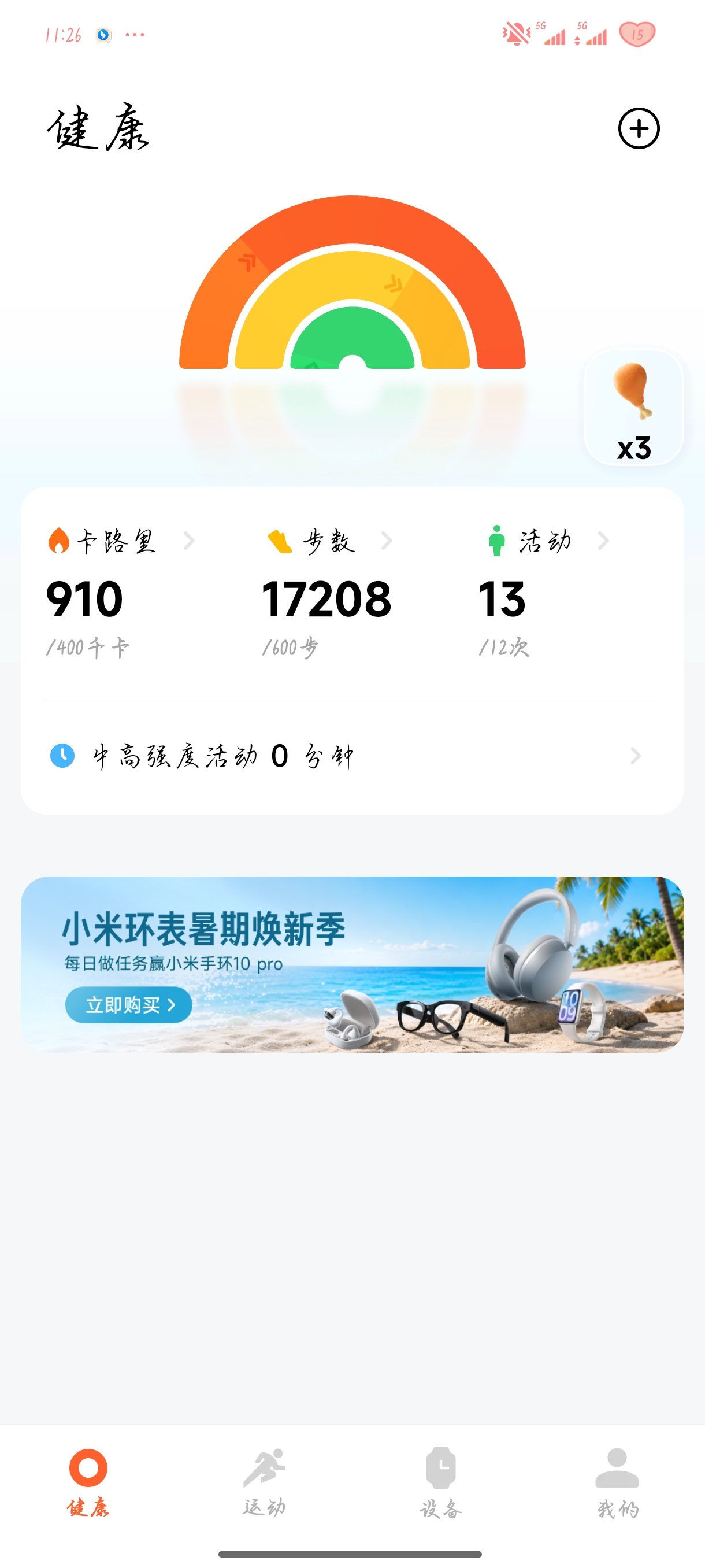This screenshot has width=705, height=1568.
Task: Tap the plus icon to add data
Action: coord(639,128)
